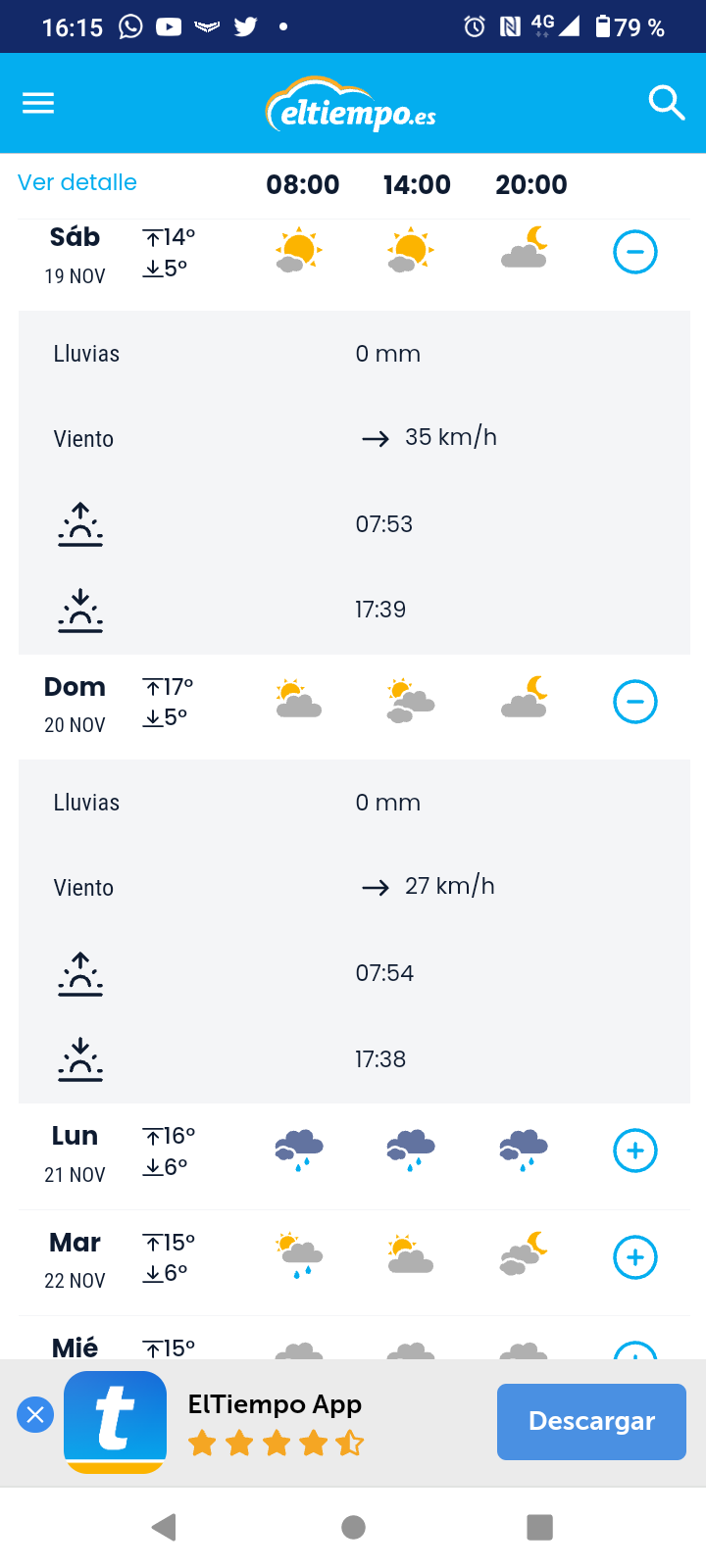
Task: Expand the Mar 22 NOV forecast
Action: [635, 1257]
